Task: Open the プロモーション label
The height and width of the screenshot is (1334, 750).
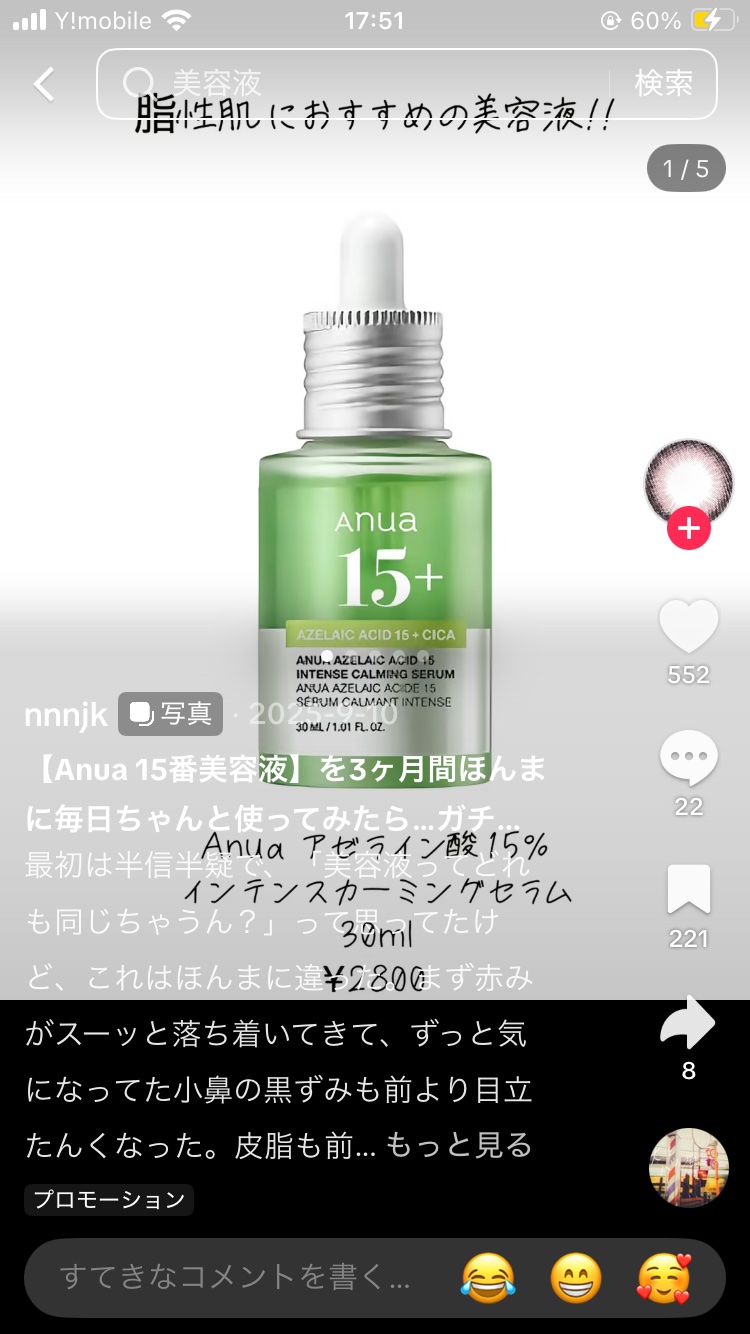Action: click(x=108, y=1200)
